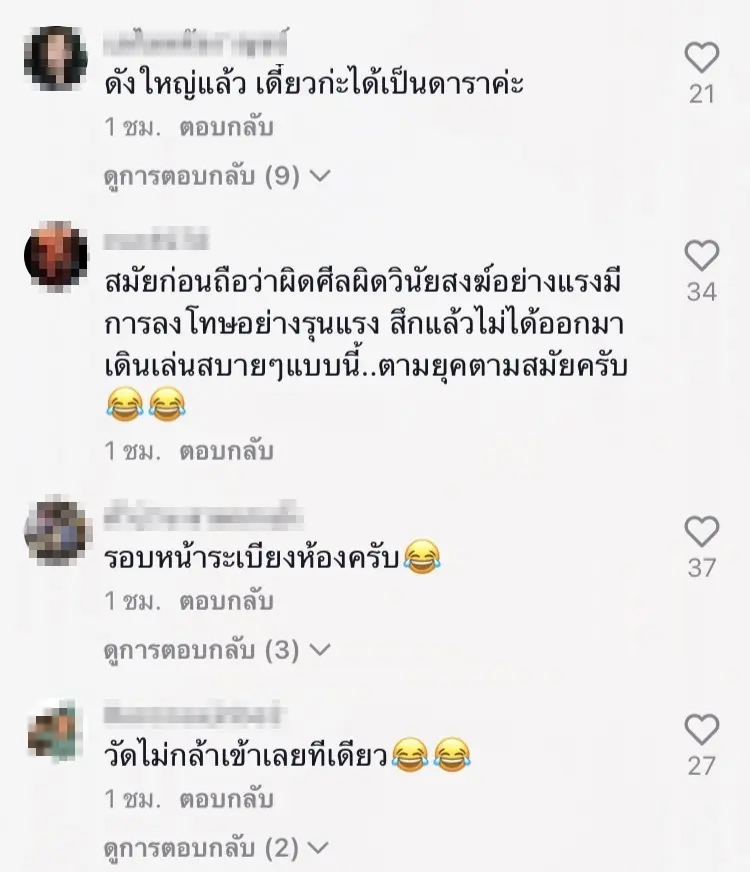Reply to the comment 'ดังใหญ่แล้ว'
Screen dimensions: 750x872
(226, 128)
